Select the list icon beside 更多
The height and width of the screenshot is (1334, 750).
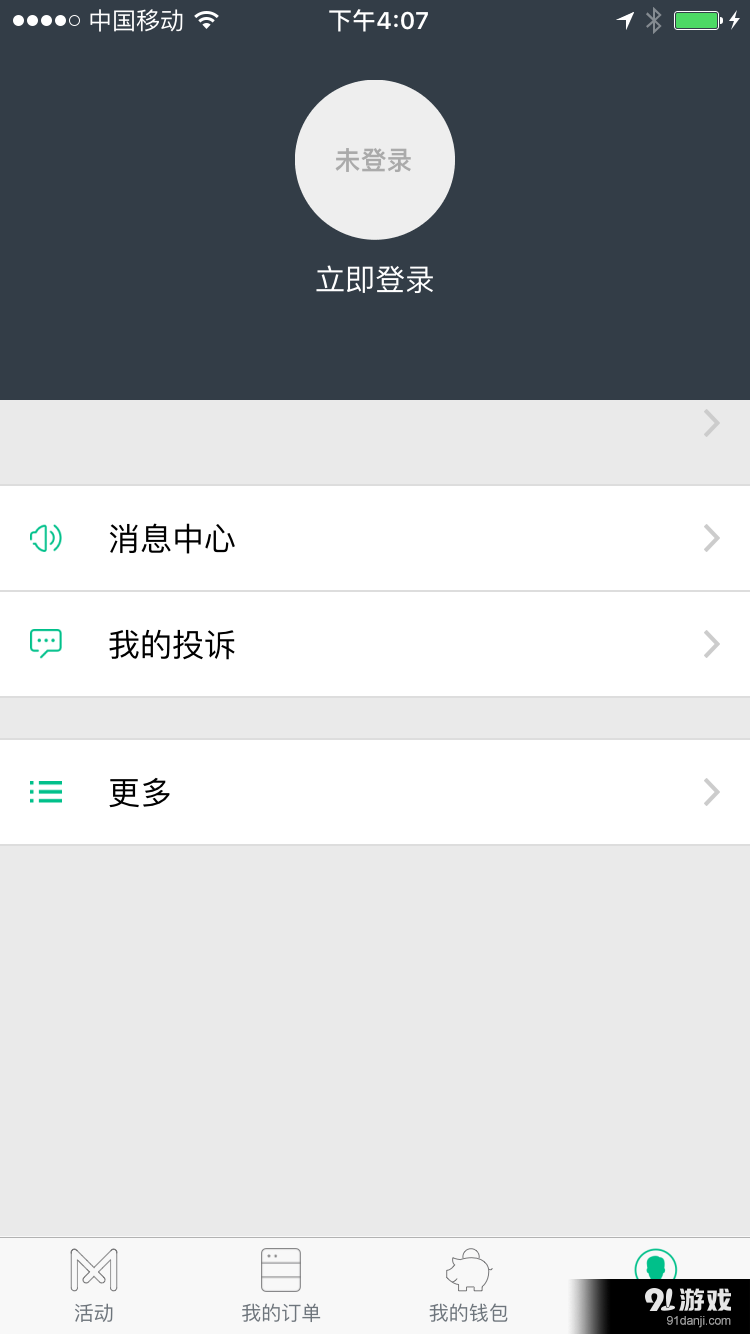pos(46,791)
